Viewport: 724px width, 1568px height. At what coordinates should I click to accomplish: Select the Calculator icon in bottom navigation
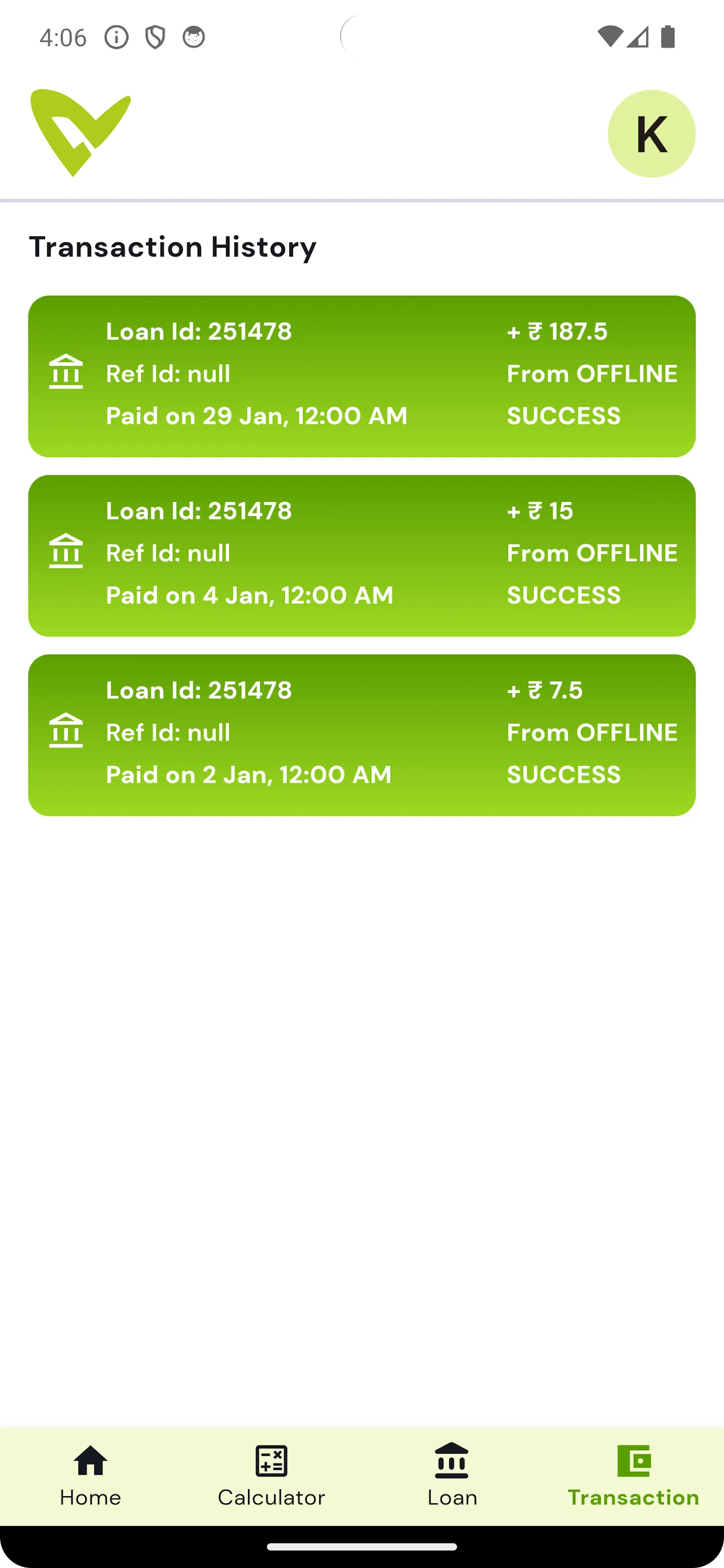click(x=271, y=1460)
